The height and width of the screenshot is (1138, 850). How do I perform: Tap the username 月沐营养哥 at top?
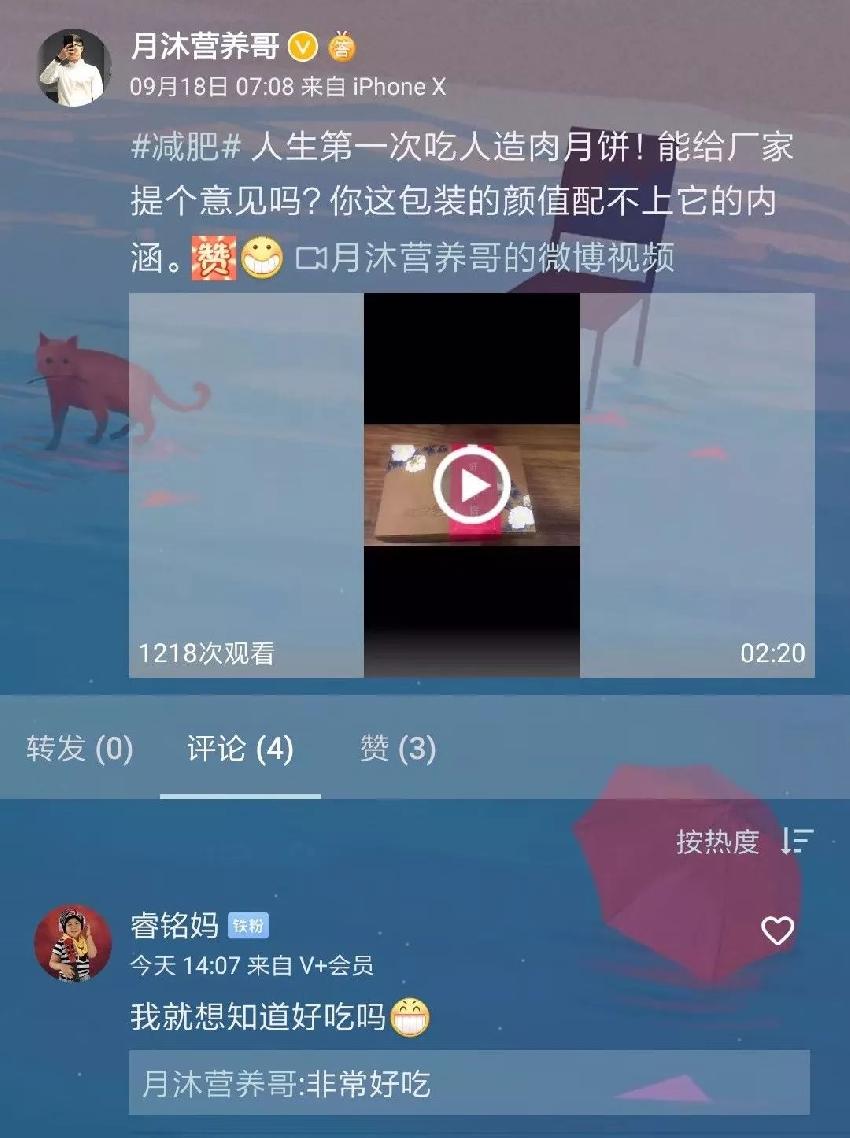click(x=206, y=46)
